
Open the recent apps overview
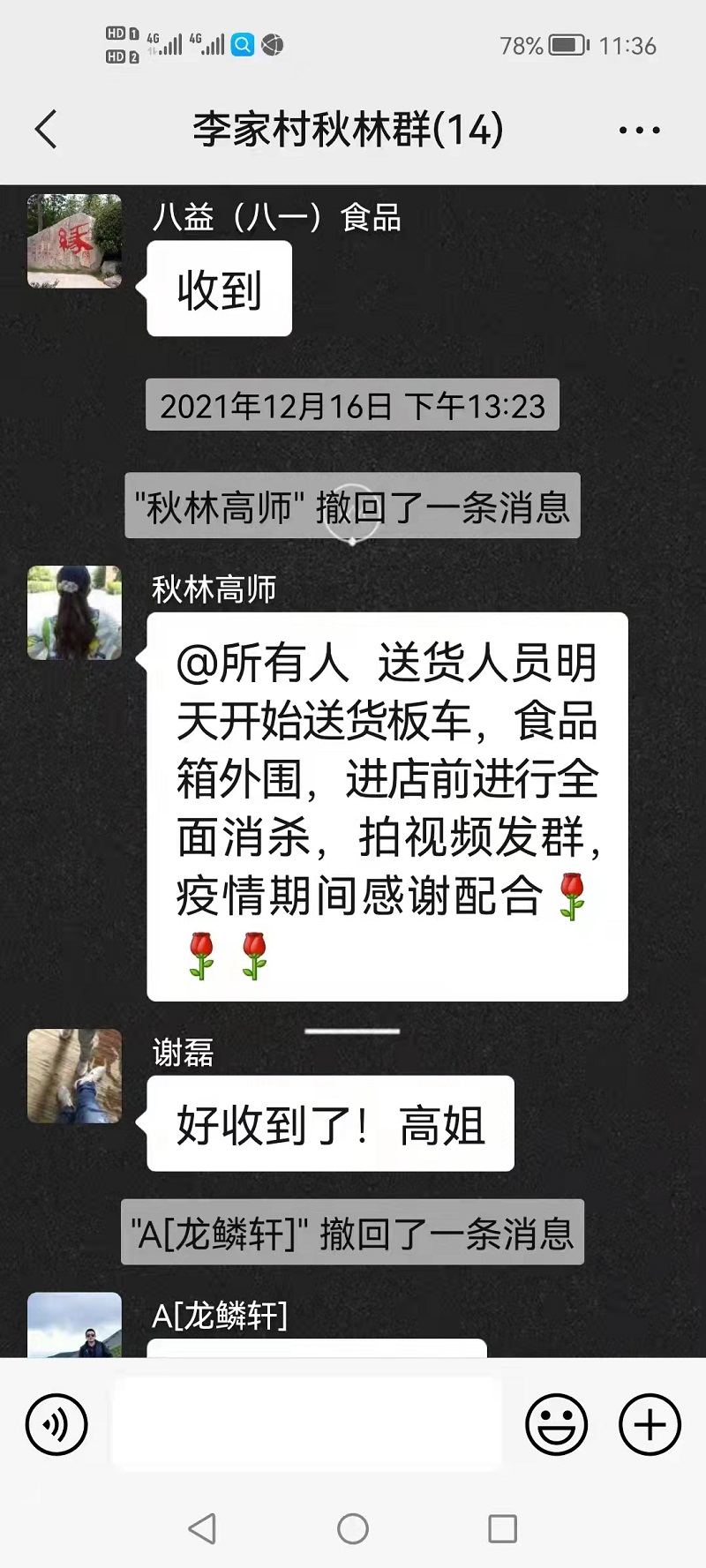(502, 1528)
